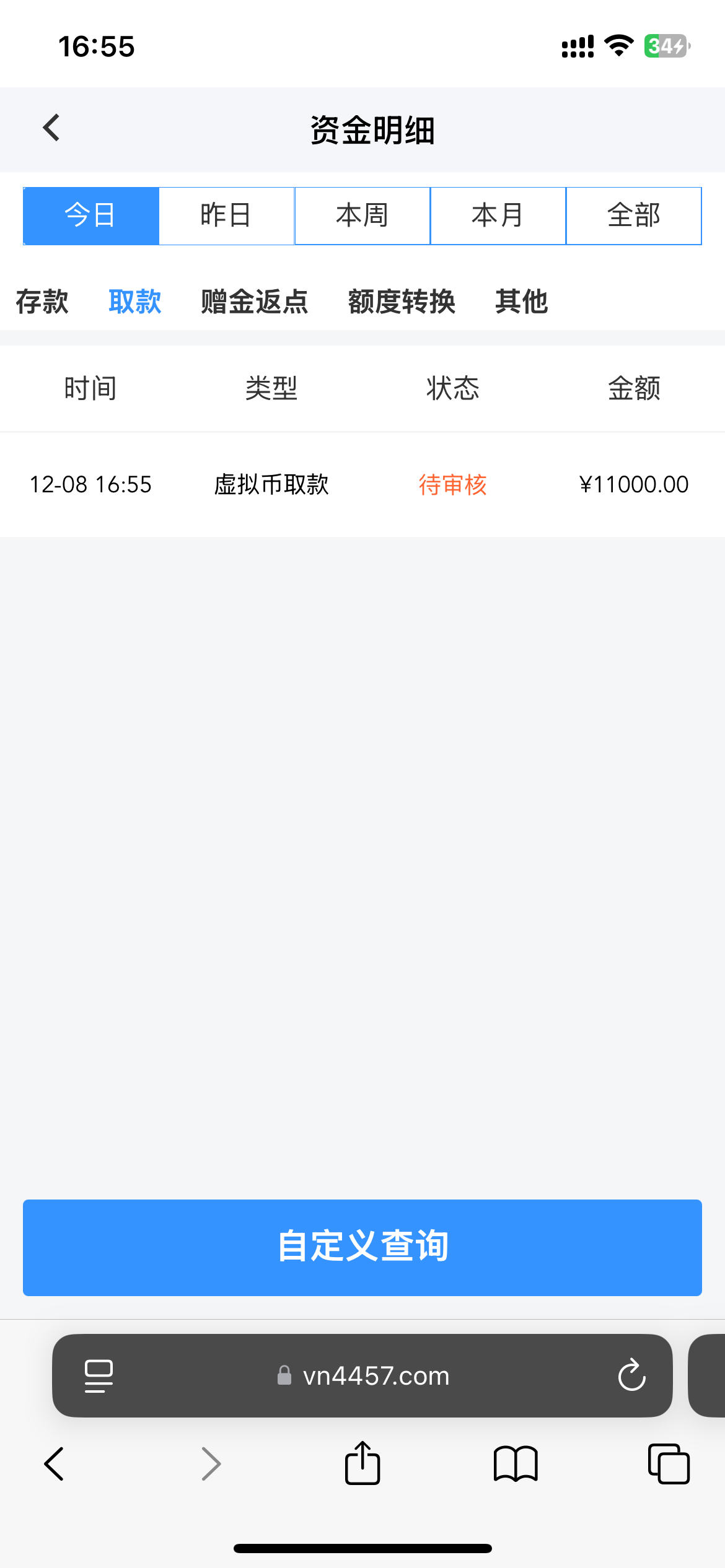Open the 赠金返点 category
Viewport: 725px width, 1568px height.
click(x=254, y=302)
